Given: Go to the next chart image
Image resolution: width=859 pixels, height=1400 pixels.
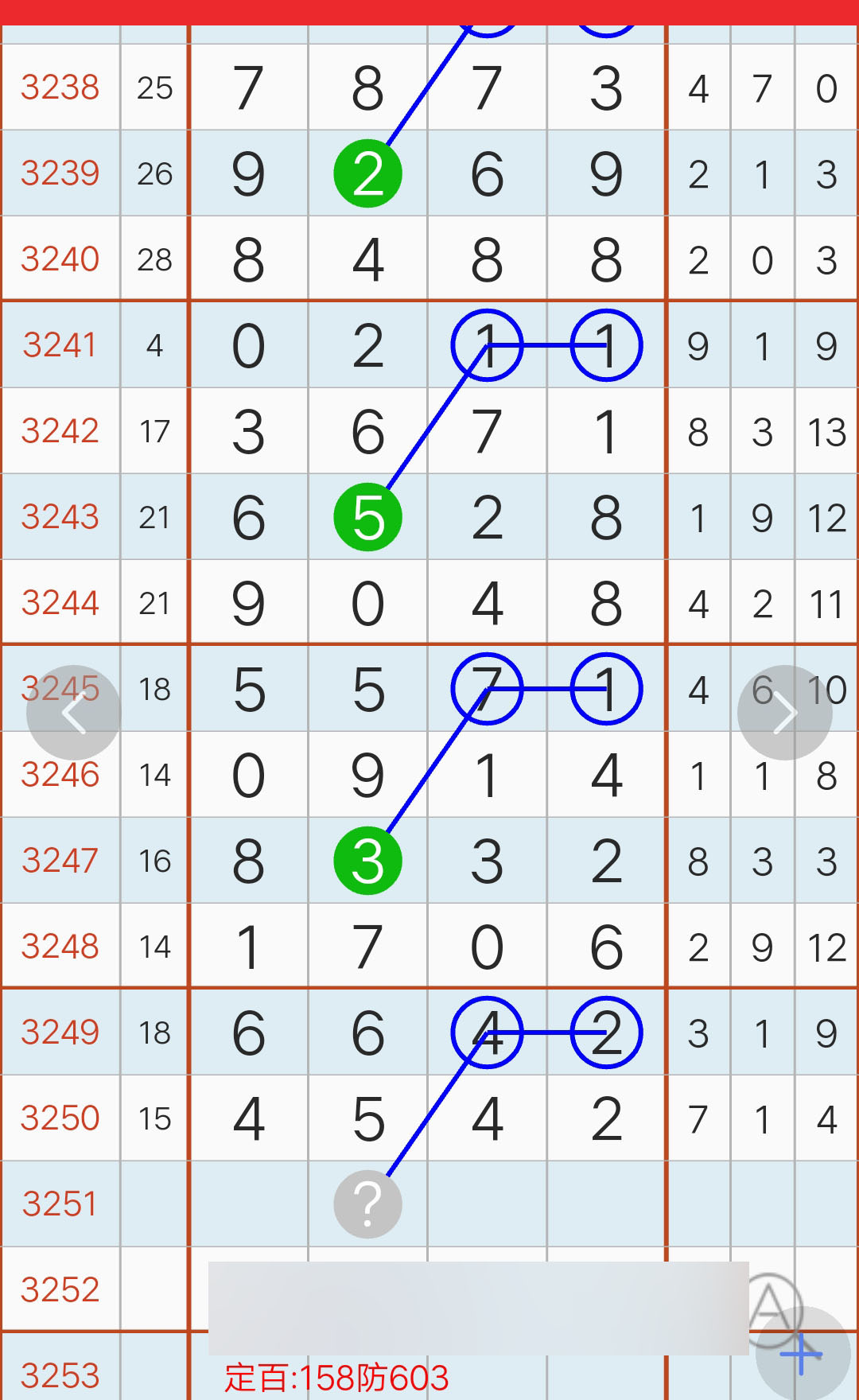Looking at the screenshot, I should (x=784, y=713).
